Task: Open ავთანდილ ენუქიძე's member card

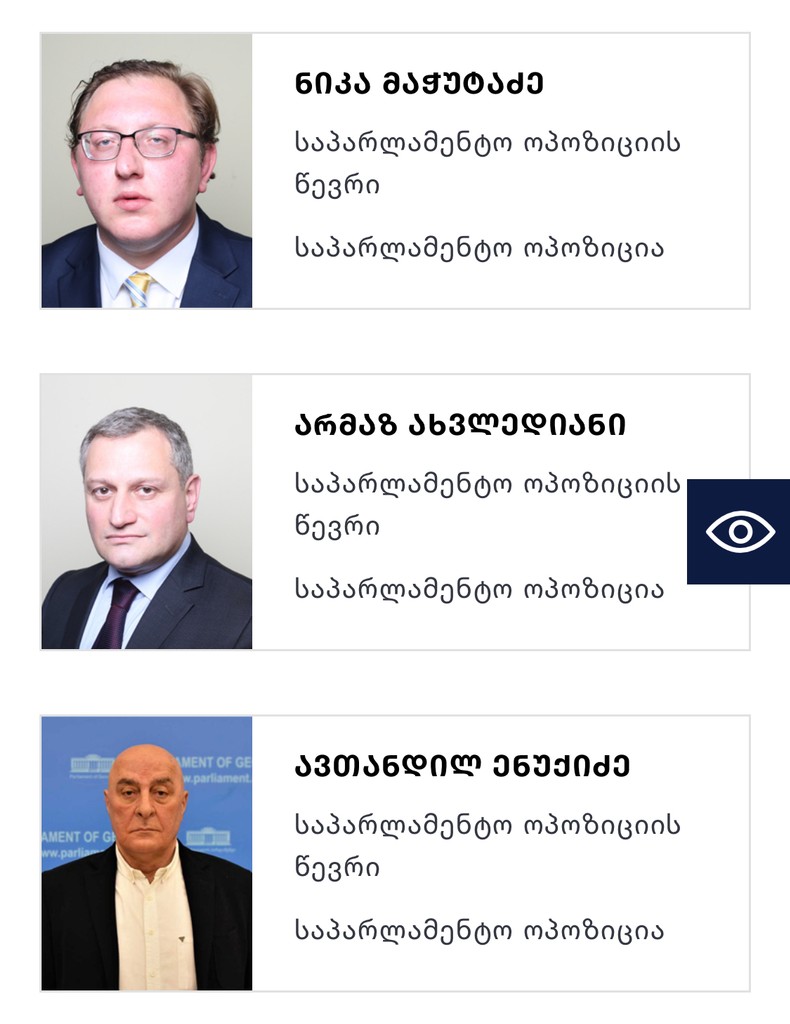Action: pos(462,767)
